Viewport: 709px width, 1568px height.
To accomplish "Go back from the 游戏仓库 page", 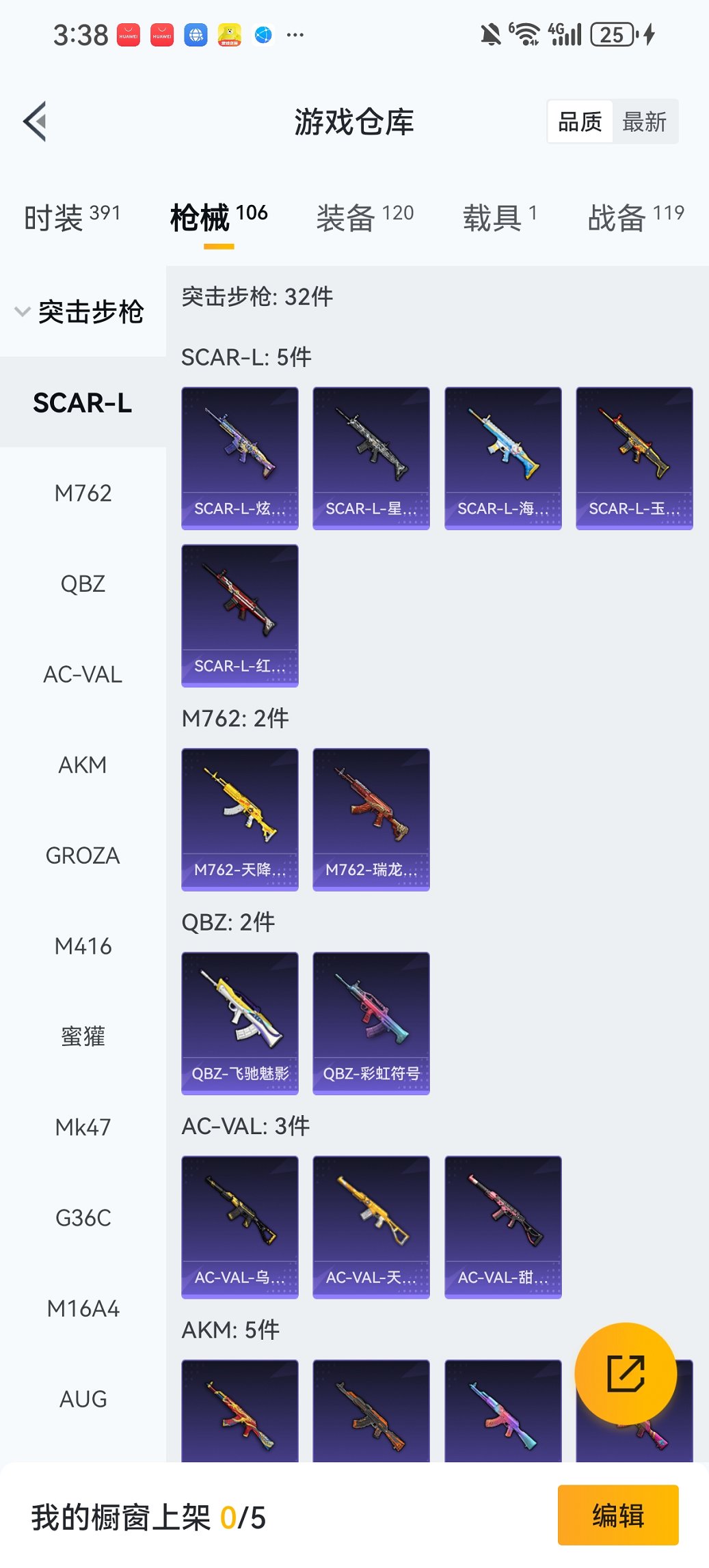I will (x=36, y=122).
